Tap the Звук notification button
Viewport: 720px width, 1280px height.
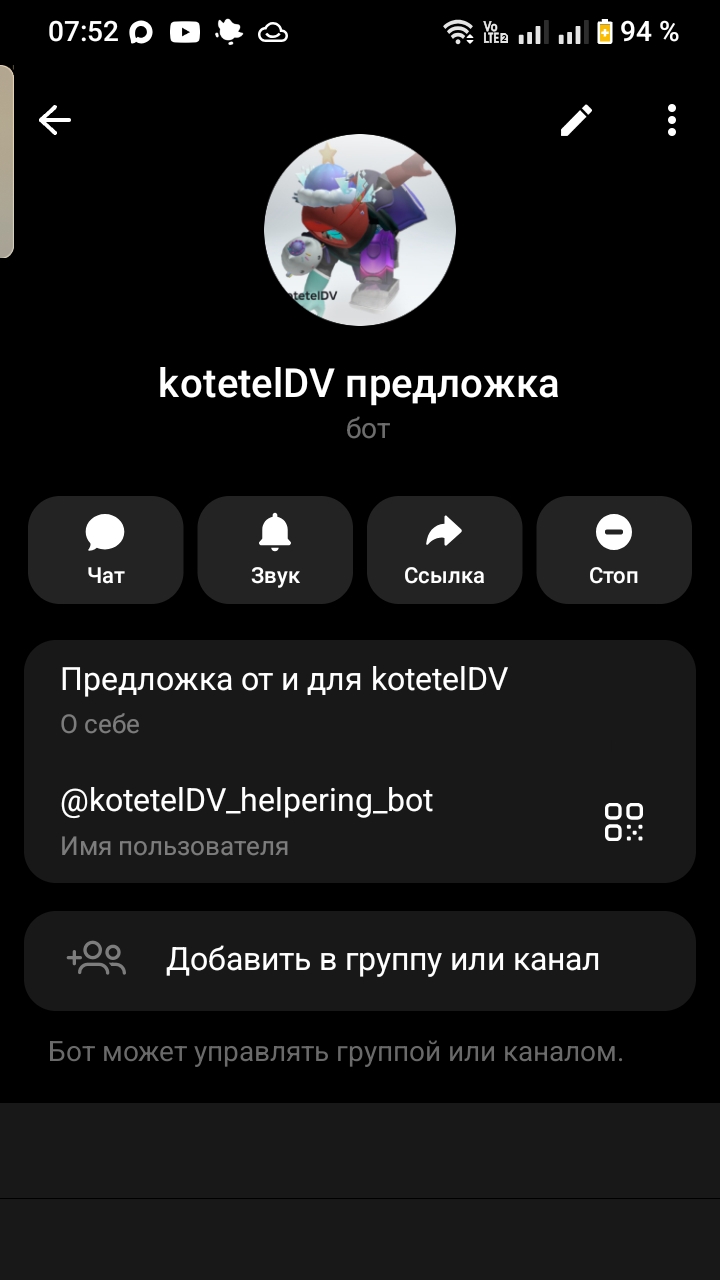(x=275, y=550)
